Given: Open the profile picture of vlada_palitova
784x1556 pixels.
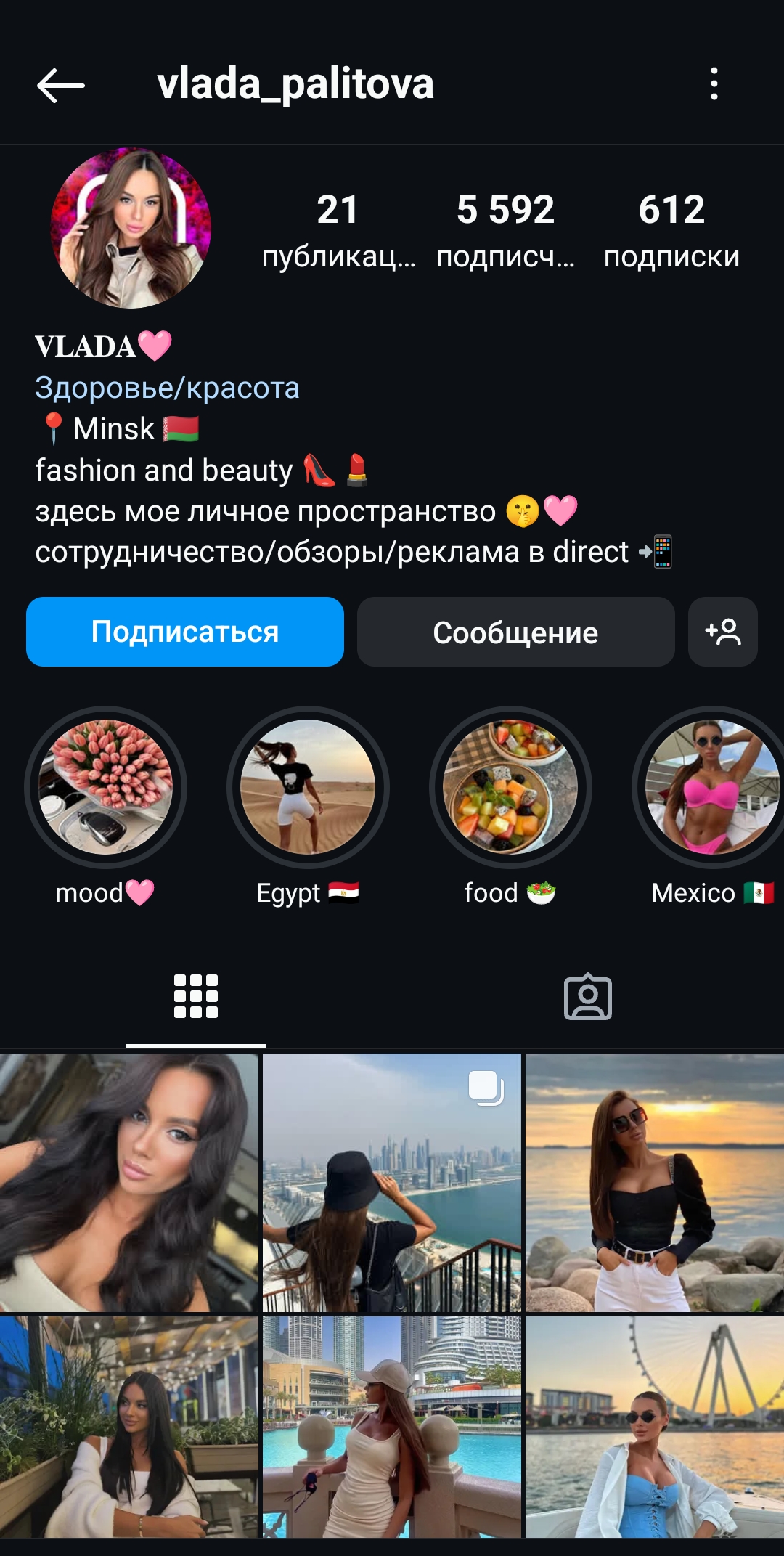Looking at the screenshot, I should pyautogui.click(x=131, y=228).
